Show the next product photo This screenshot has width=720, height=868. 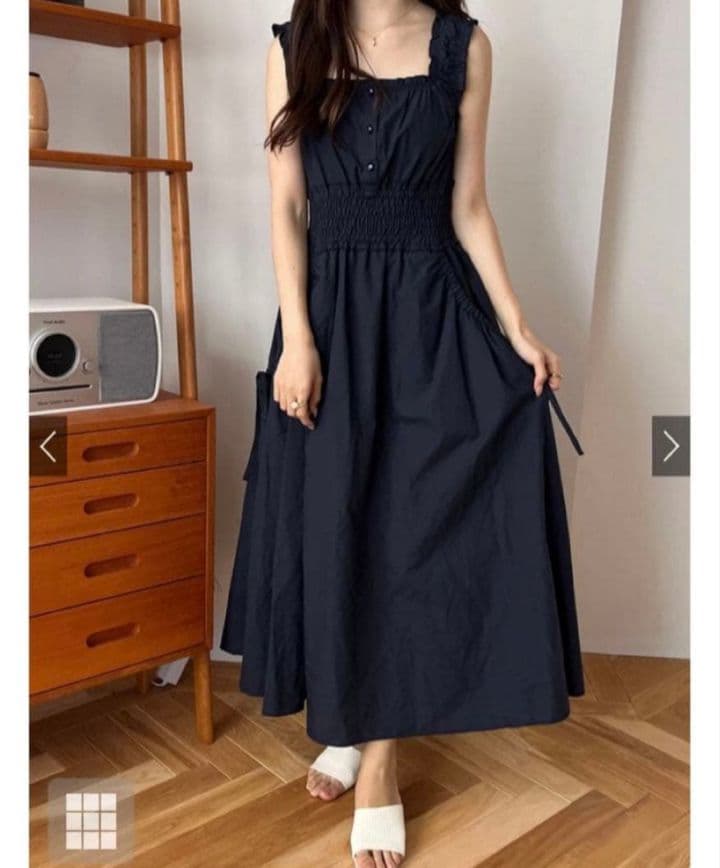tap(671, 446)
